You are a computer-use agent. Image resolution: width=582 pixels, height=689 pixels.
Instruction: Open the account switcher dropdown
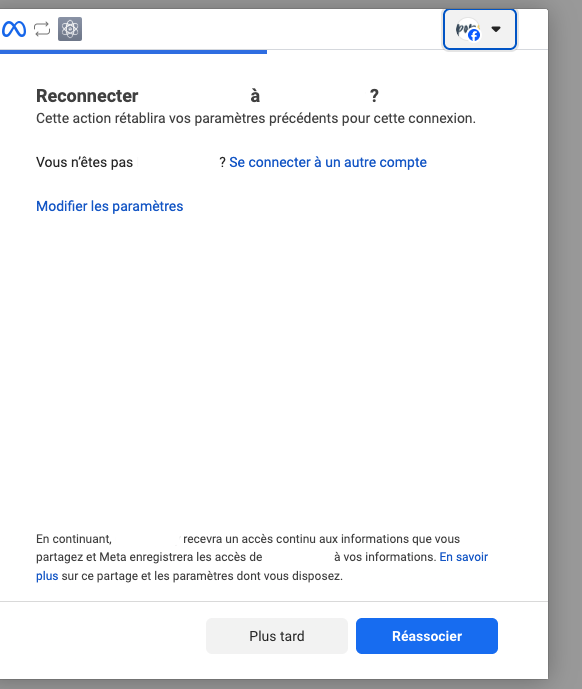[479, 29]
